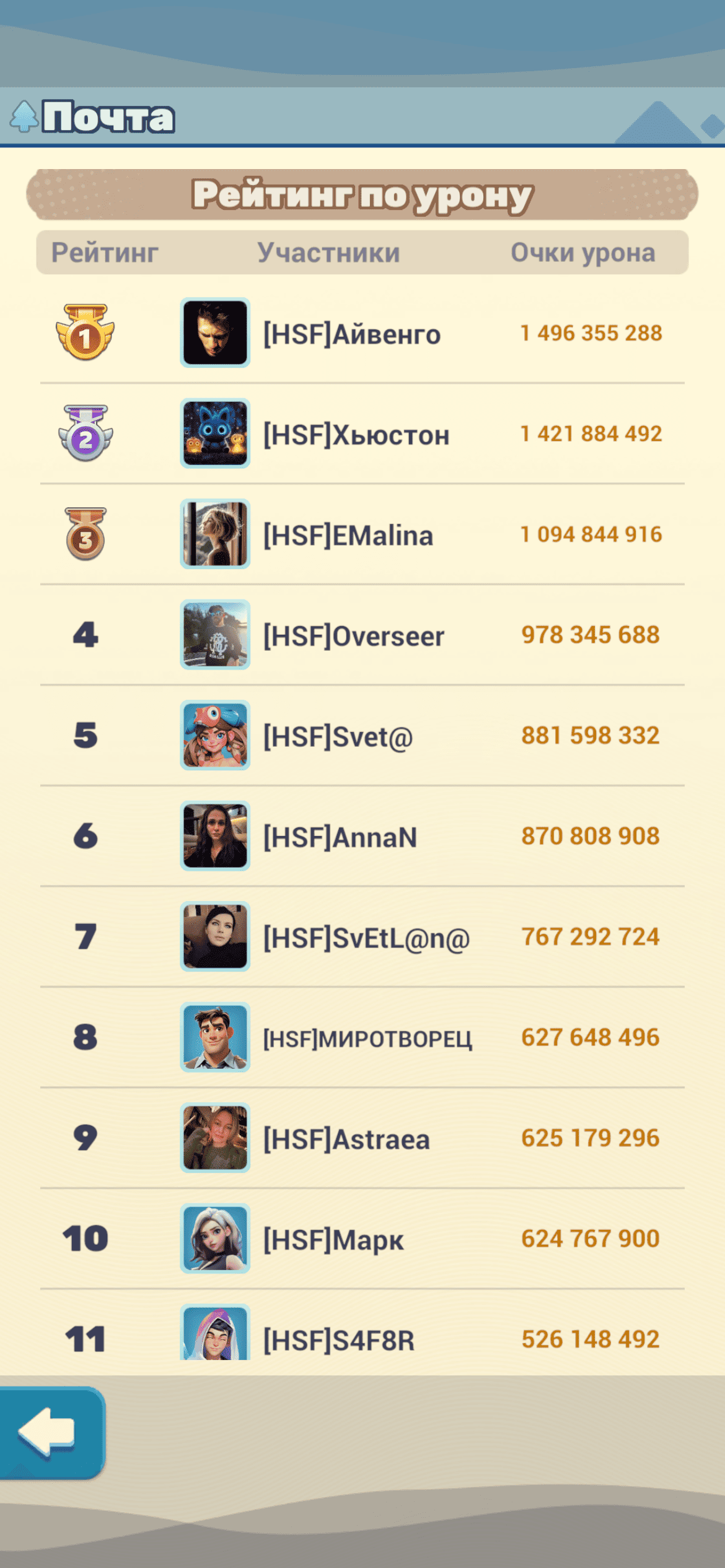Open the avatar of [HSF]Айвенго
The height and width of the screenshot is (1568, 725).
click(215, 333)
